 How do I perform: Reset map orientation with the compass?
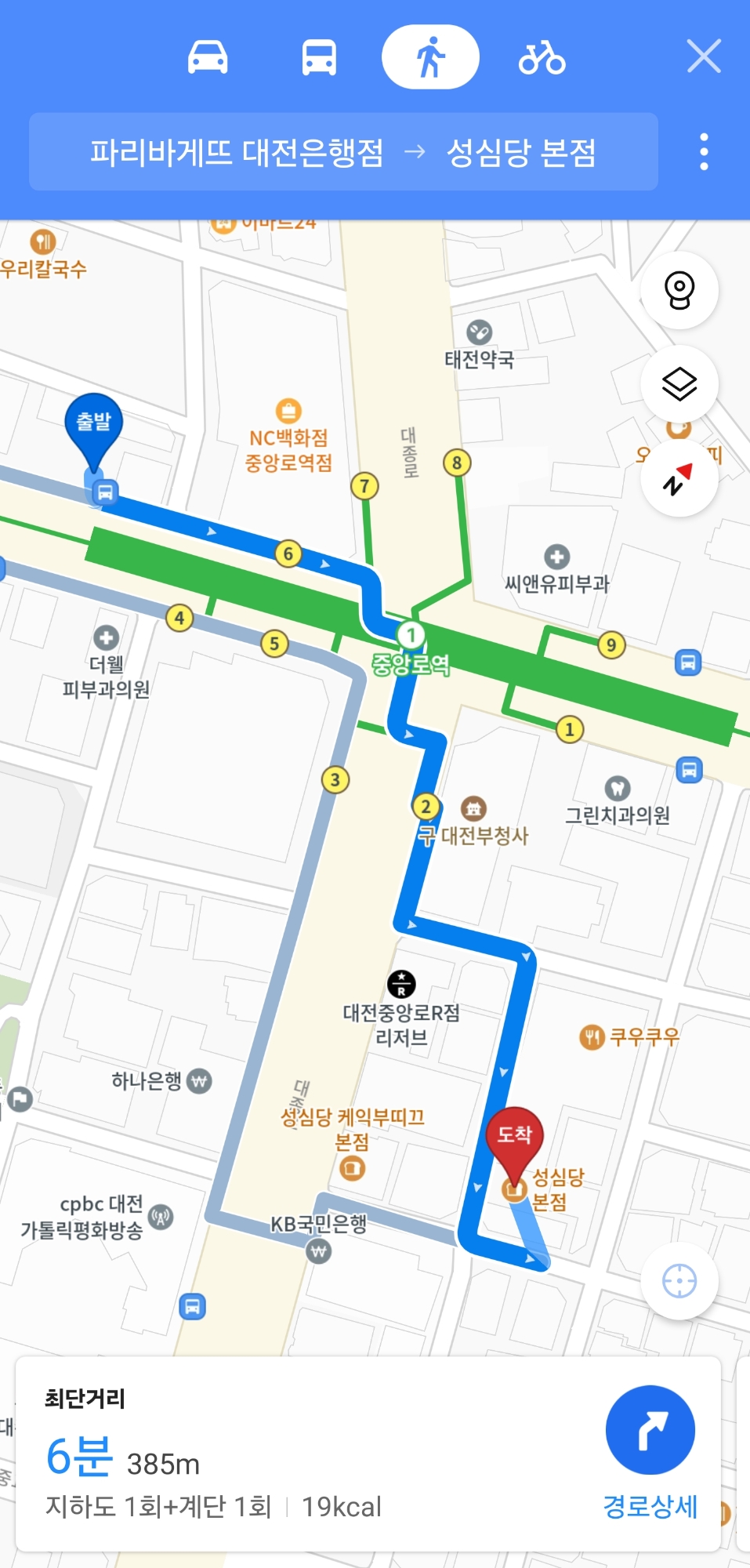click(x=679, y=478)
